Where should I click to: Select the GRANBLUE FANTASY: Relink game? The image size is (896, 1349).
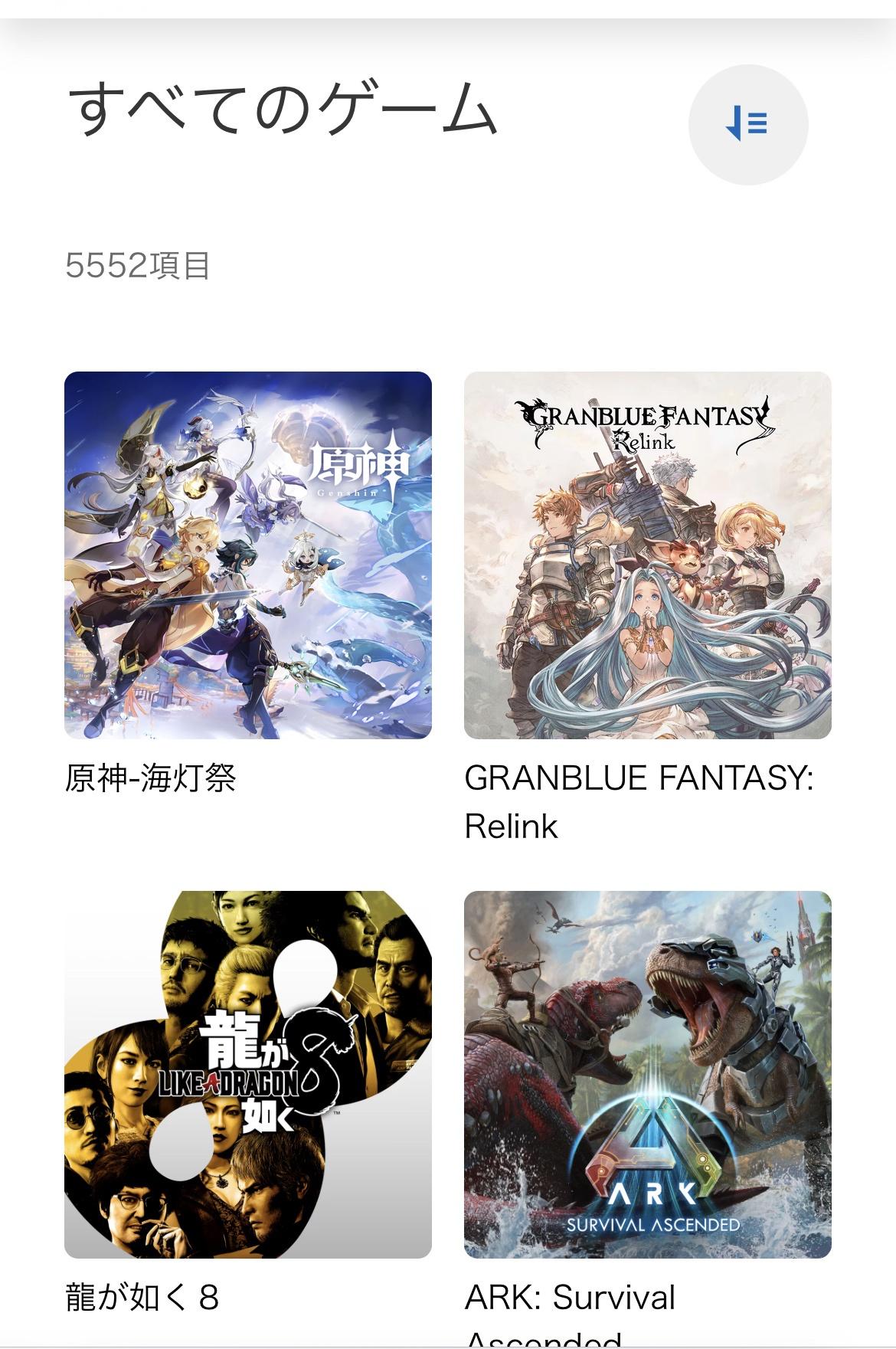coord(647,555)
